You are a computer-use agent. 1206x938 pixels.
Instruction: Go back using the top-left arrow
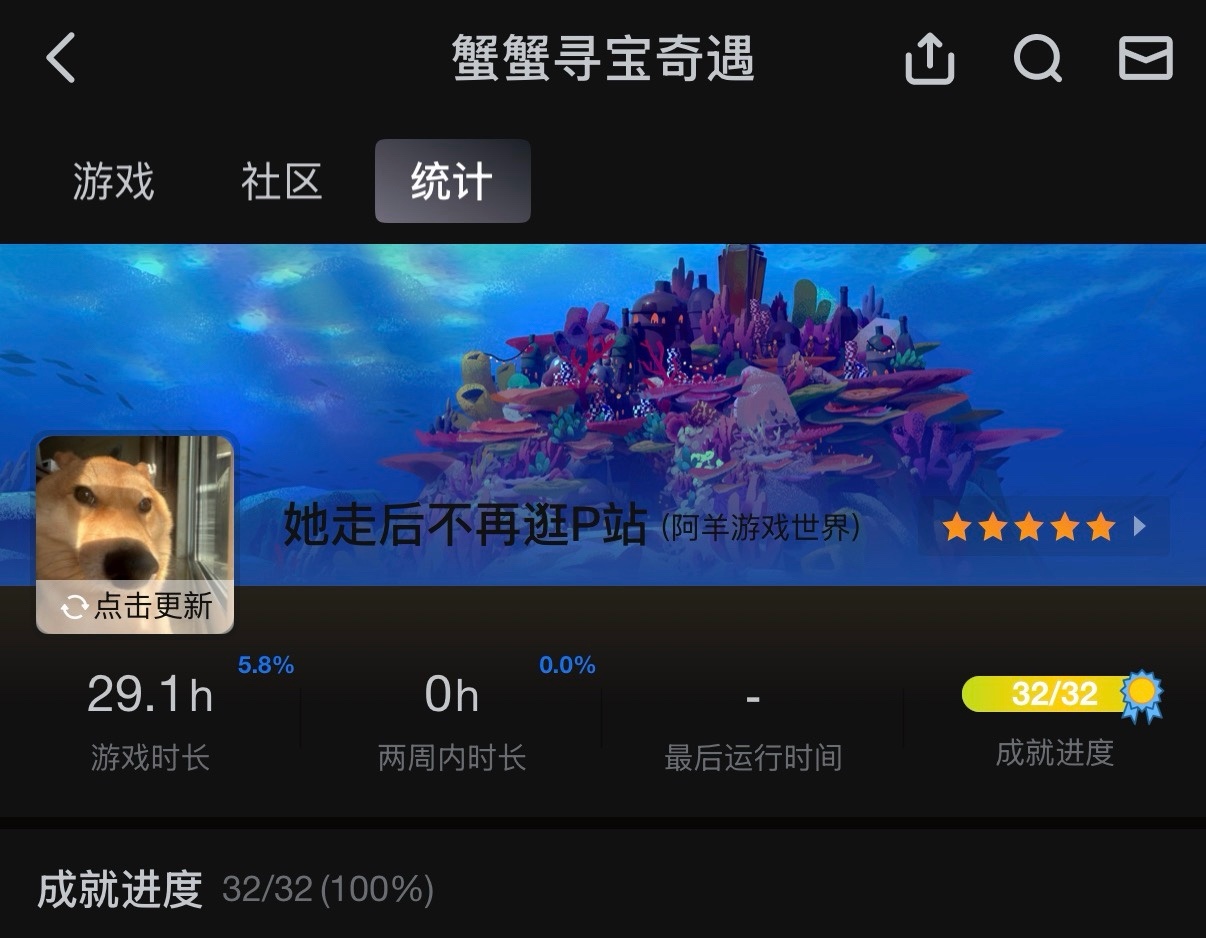click(x=61, y=57)
